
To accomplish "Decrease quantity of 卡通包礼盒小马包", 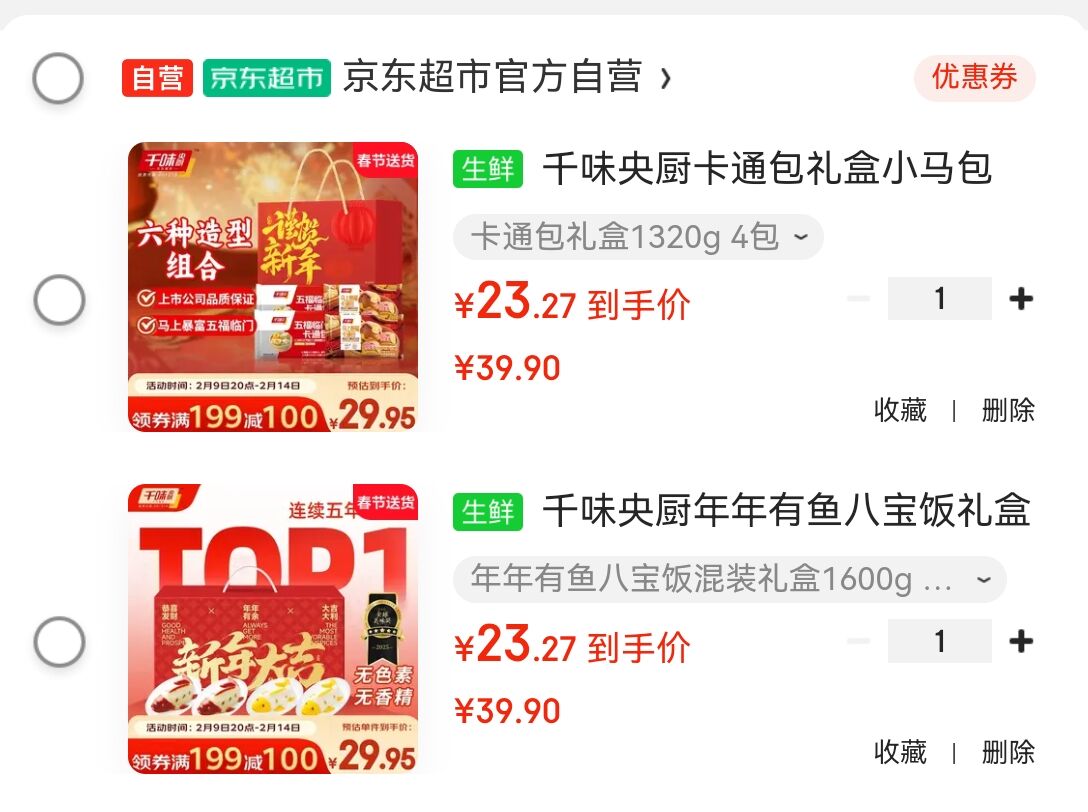I will point(858,299).
